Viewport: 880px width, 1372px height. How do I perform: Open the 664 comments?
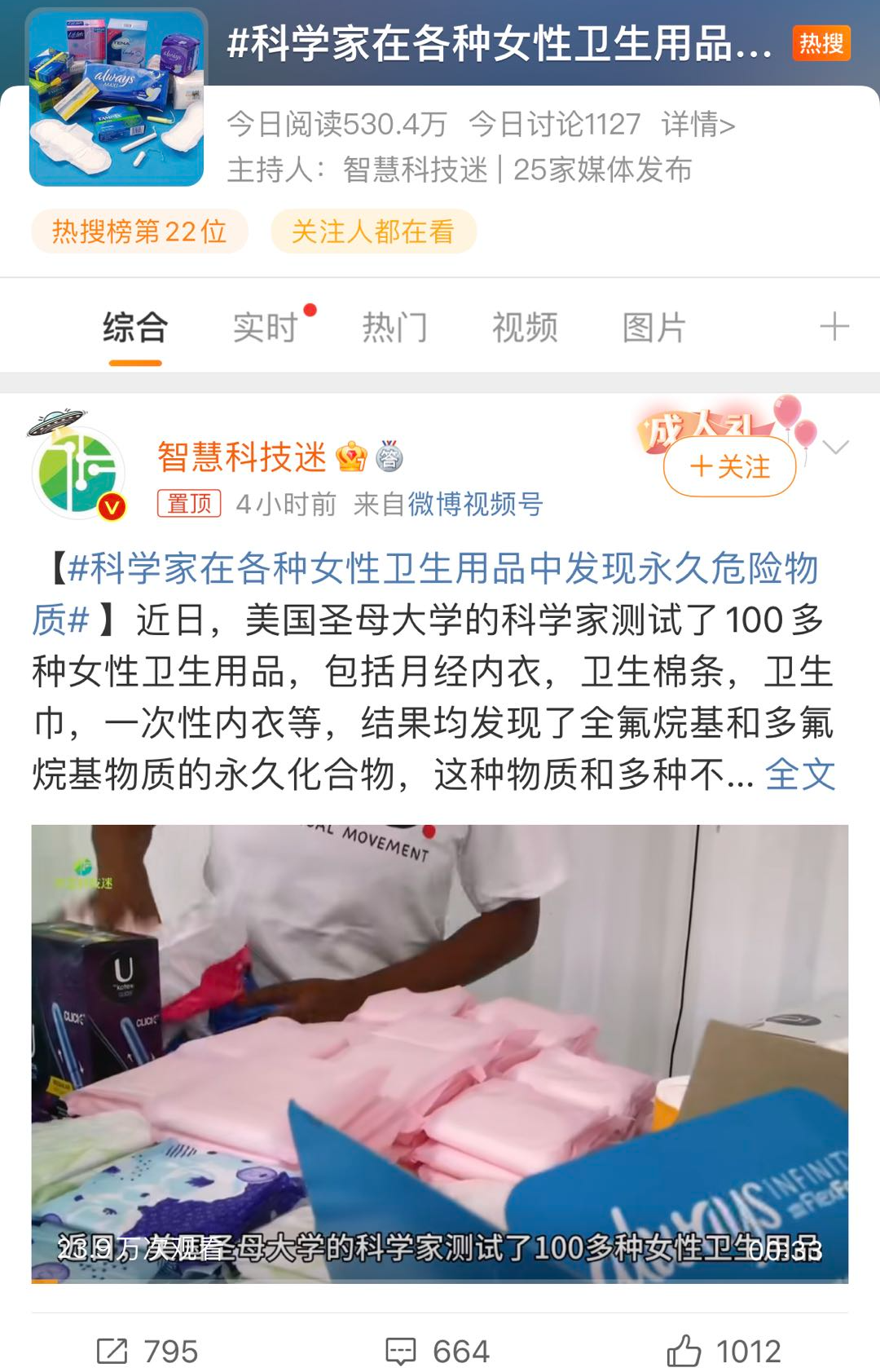(438, 1351)
